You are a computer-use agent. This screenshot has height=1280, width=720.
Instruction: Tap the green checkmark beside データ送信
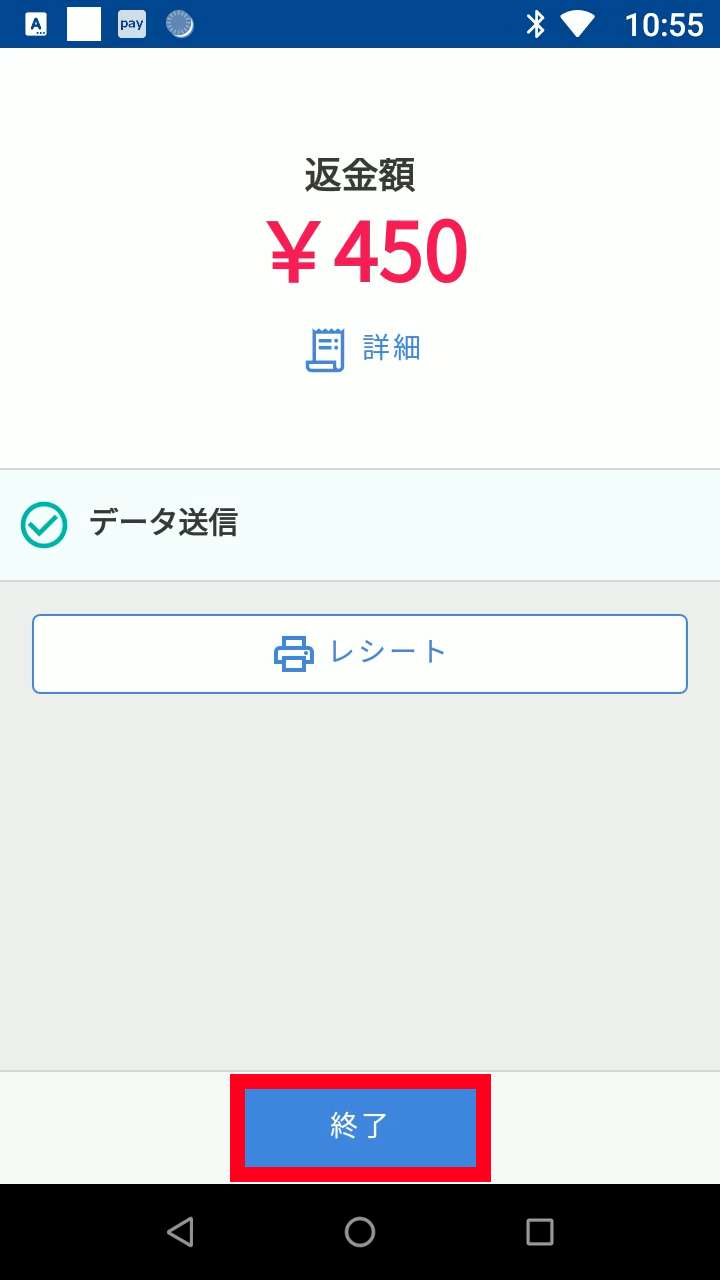pos(42,524)
